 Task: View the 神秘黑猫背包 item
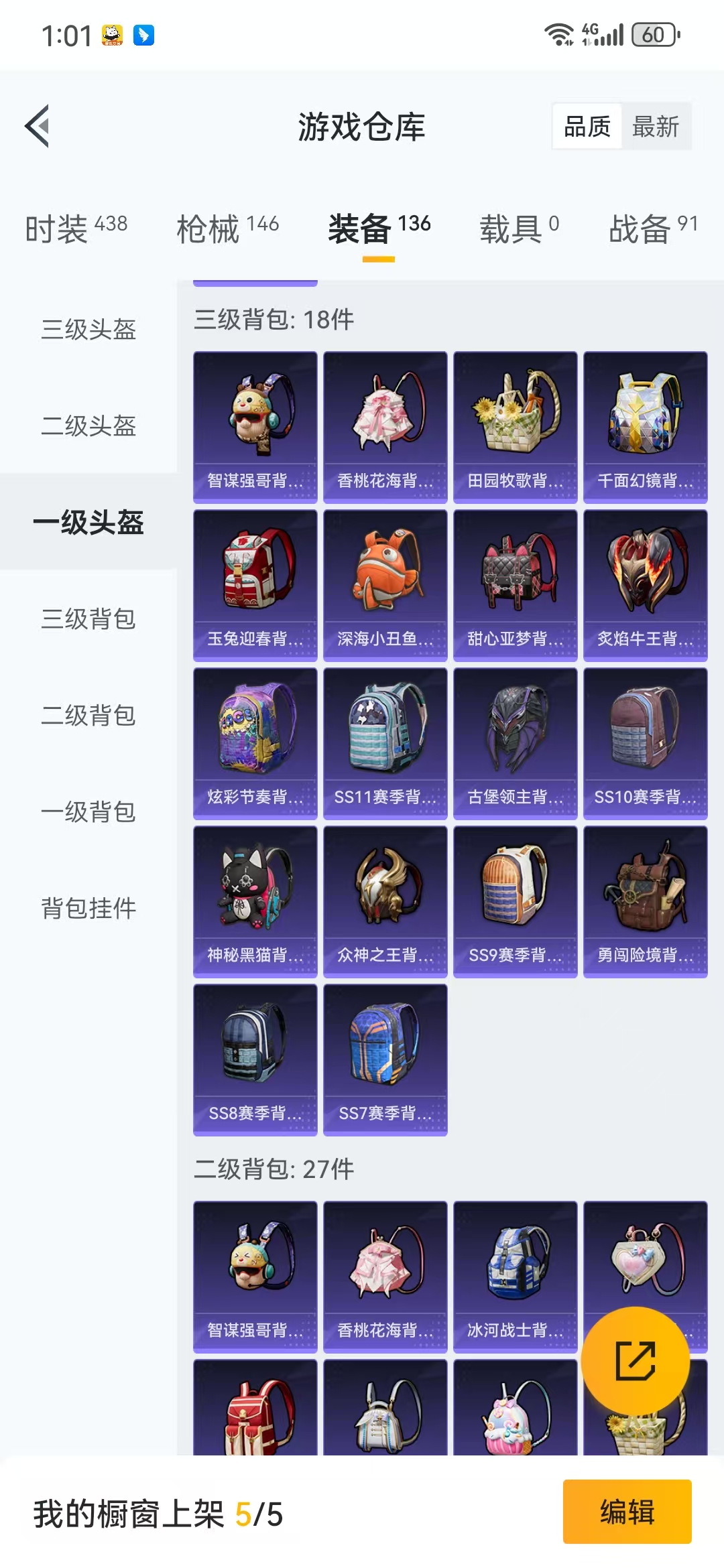click(x=255, y=902)
